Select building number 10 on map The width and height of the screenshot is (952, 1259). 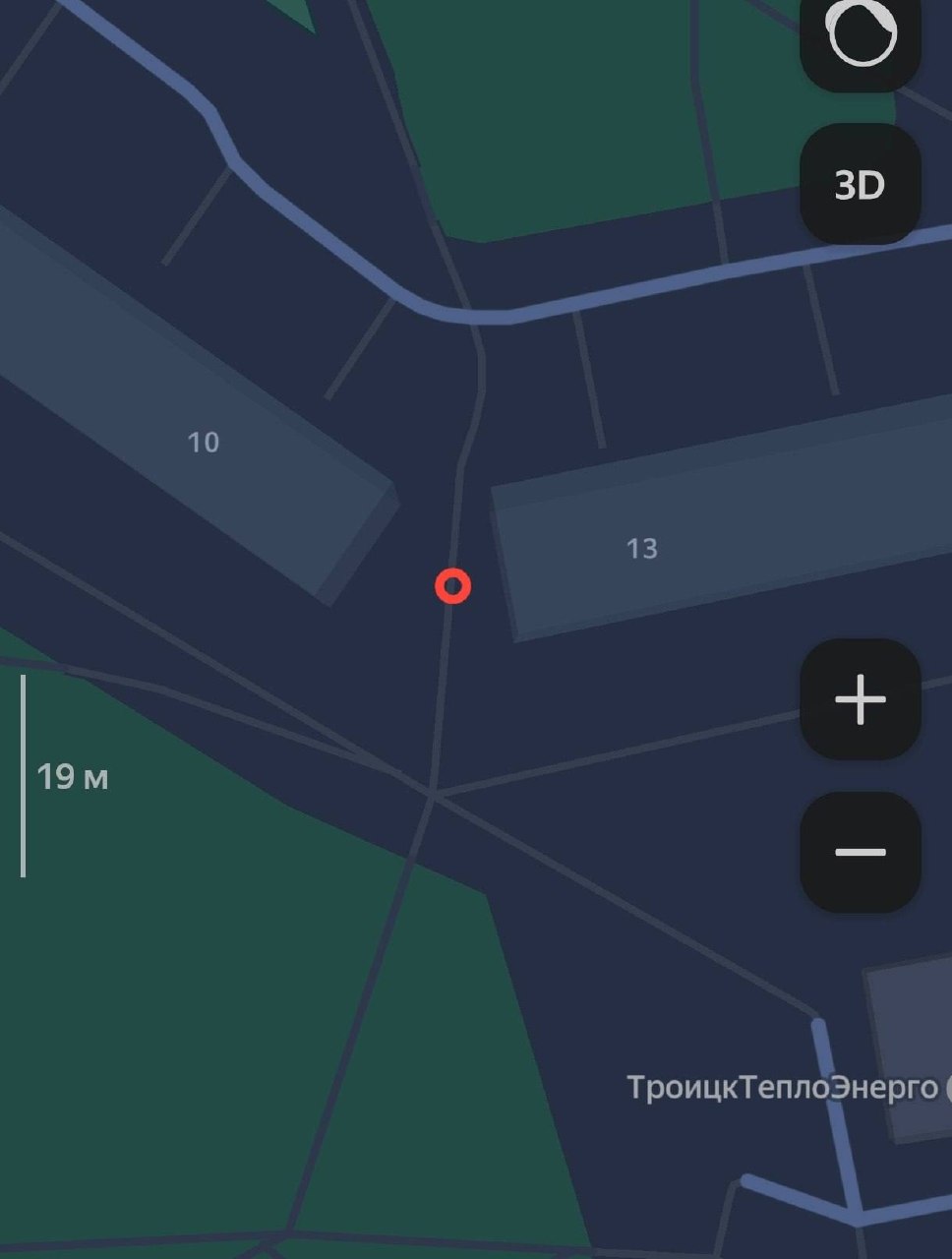click(204, 443)
